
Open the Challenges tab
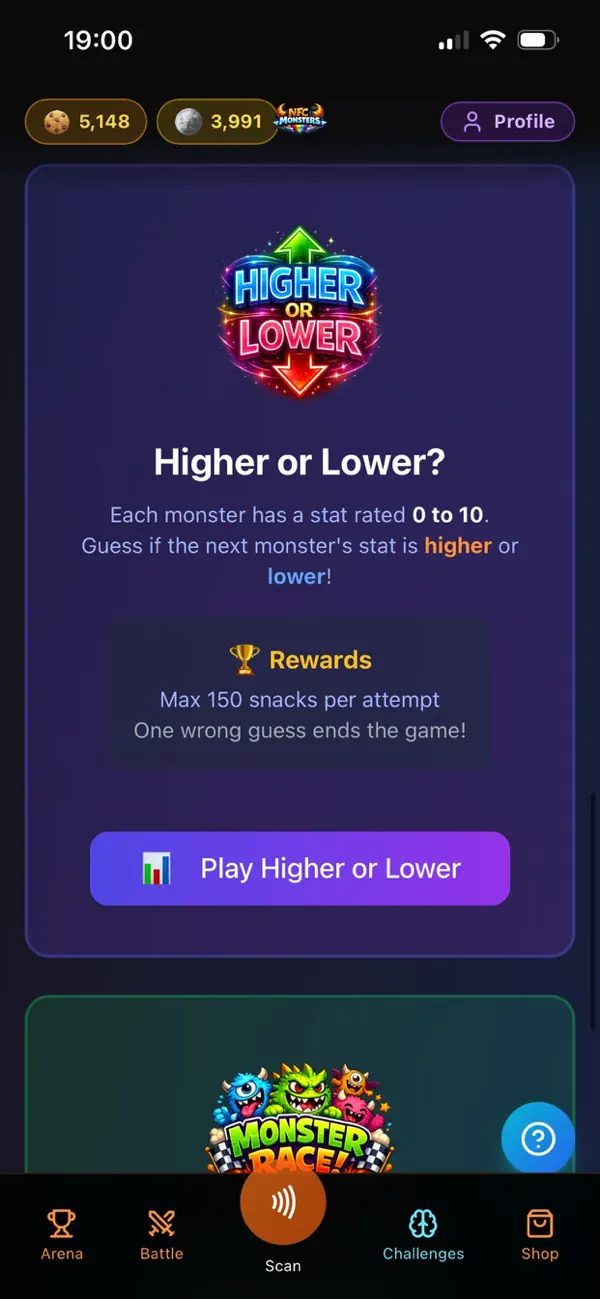[423, 1234]
